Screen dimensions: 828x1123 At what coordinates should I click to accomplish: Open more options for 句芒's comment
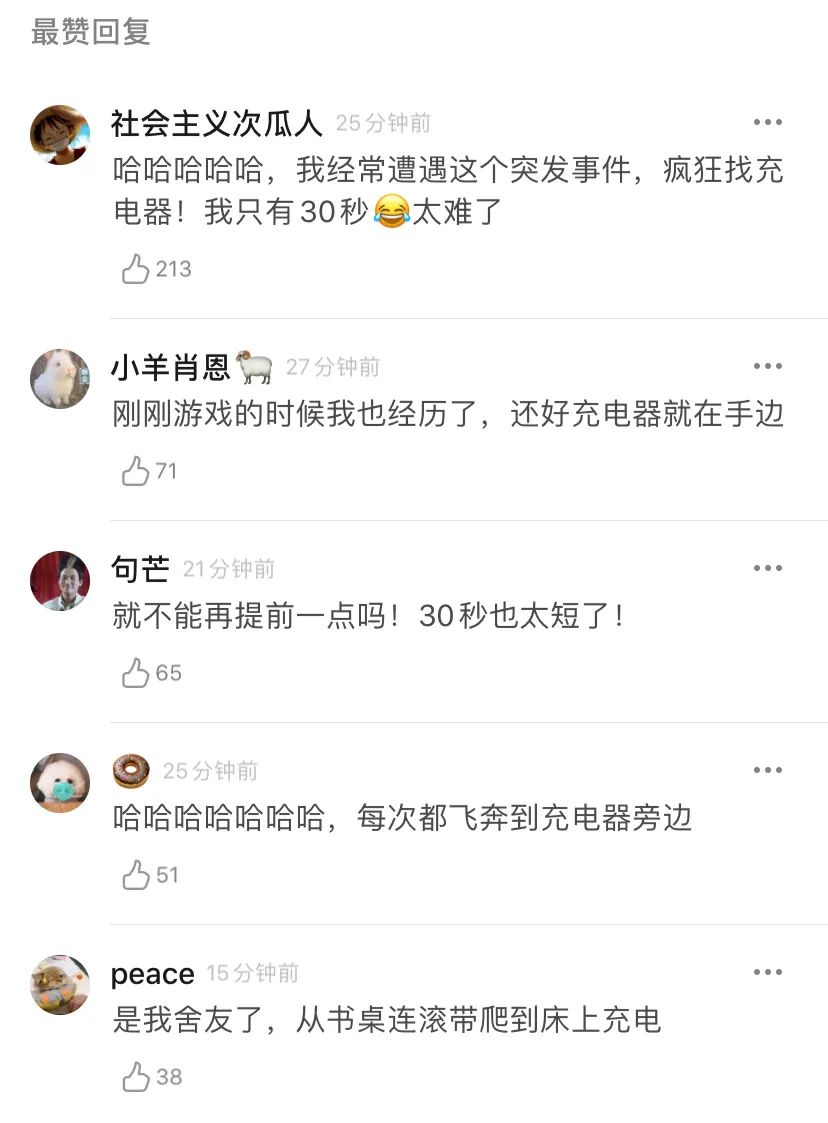(x=768, y=567)
